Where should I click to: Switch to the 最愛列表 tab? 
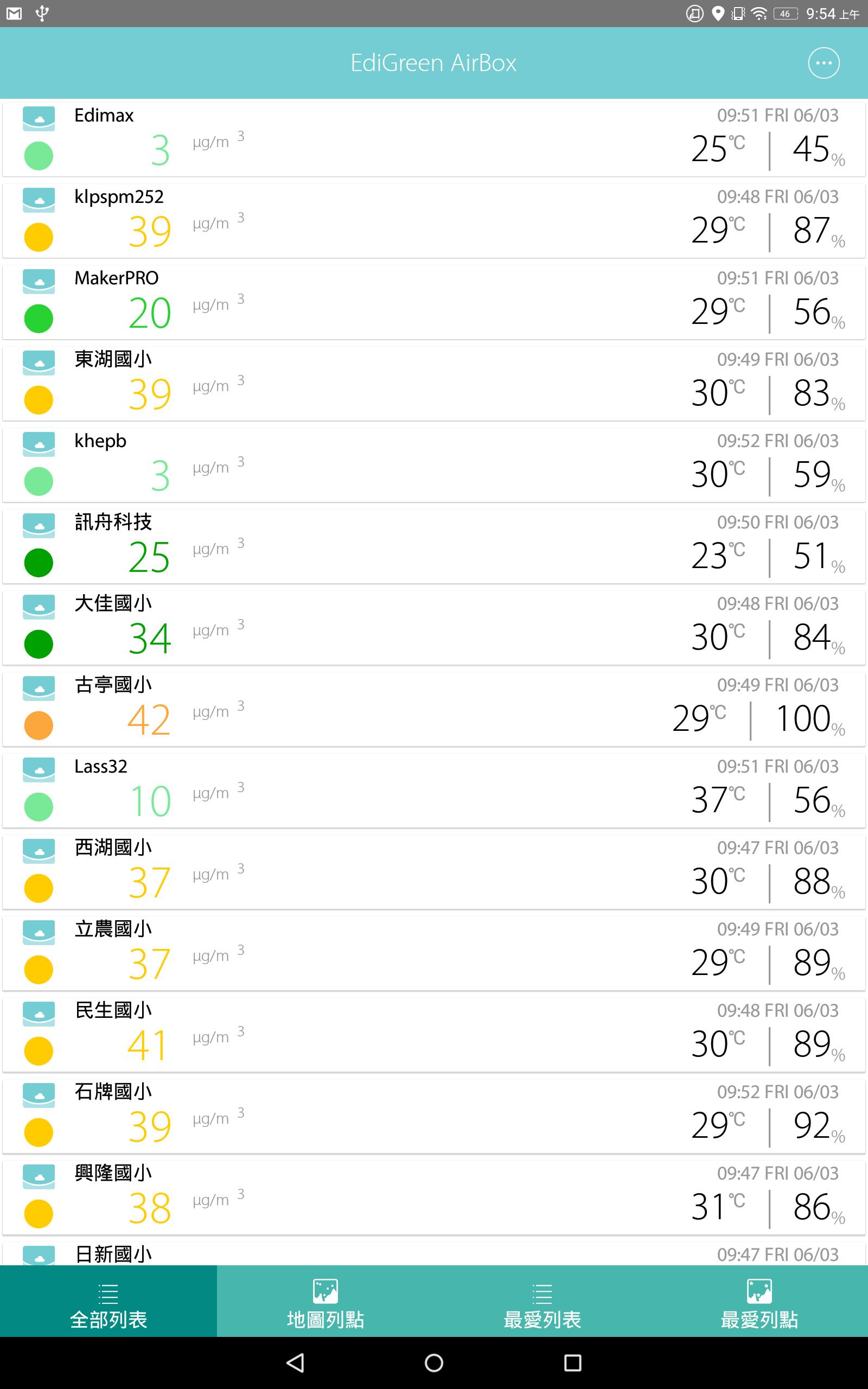point(542,1303)
